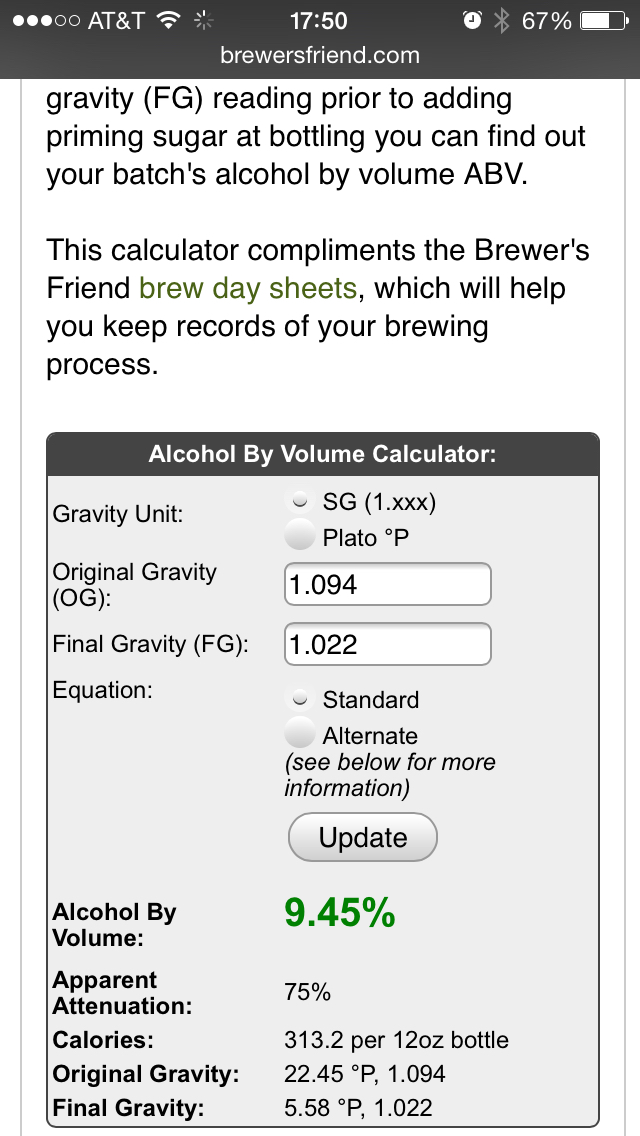Edit the Original Gravity (OG) field

[x=388, y=584]
